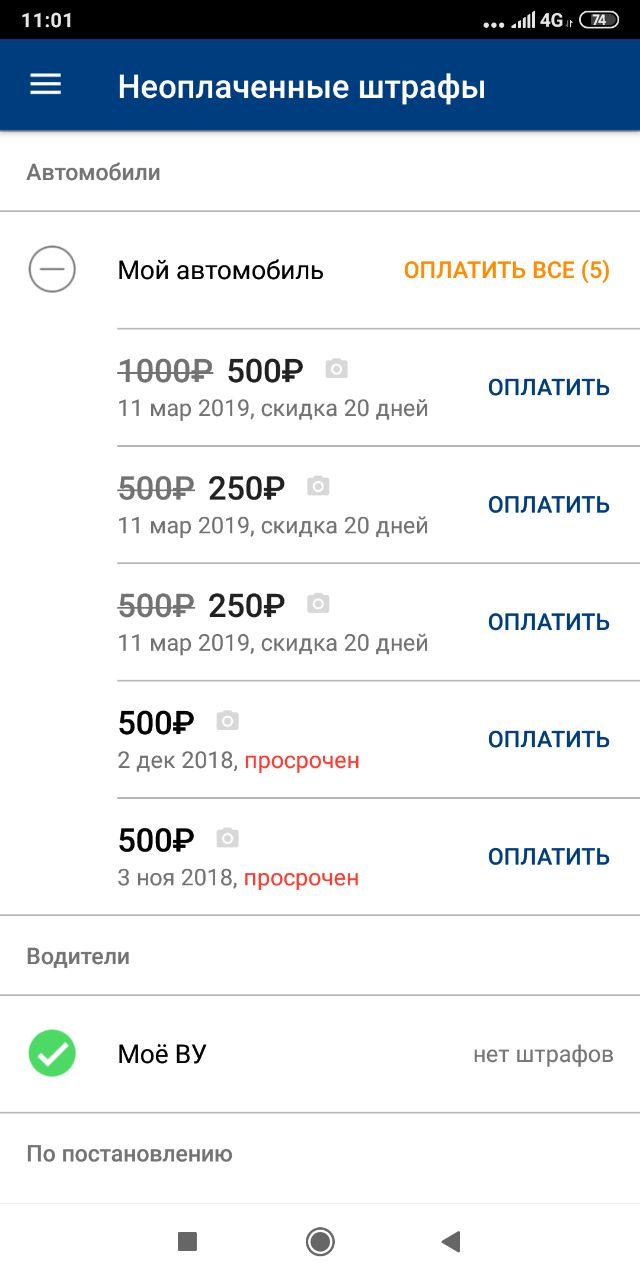Open details of the 3 ноя 2018 fine
The width and height of the screenshot is (640, 1280).
pyautogui.click(x=290, y=857)
